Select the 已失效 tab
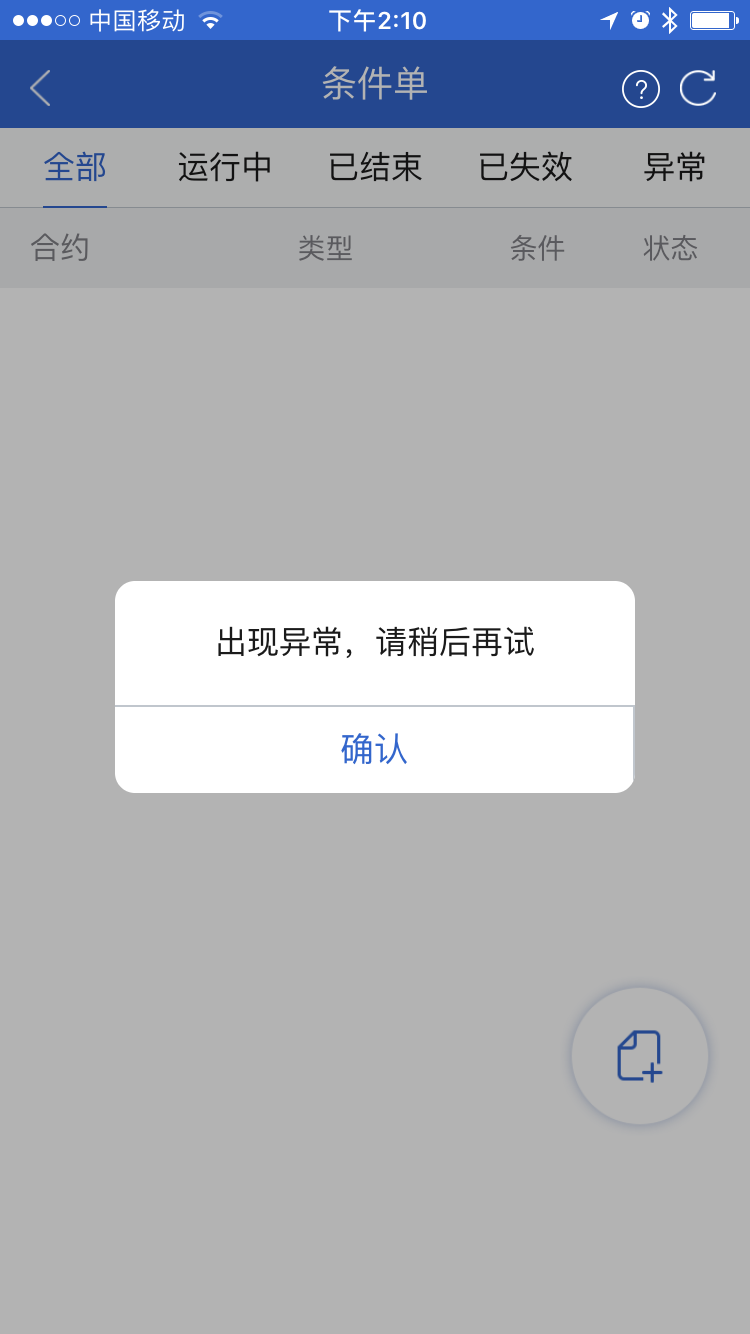The height and width of the screenshot is (1334, 750). 523,168
